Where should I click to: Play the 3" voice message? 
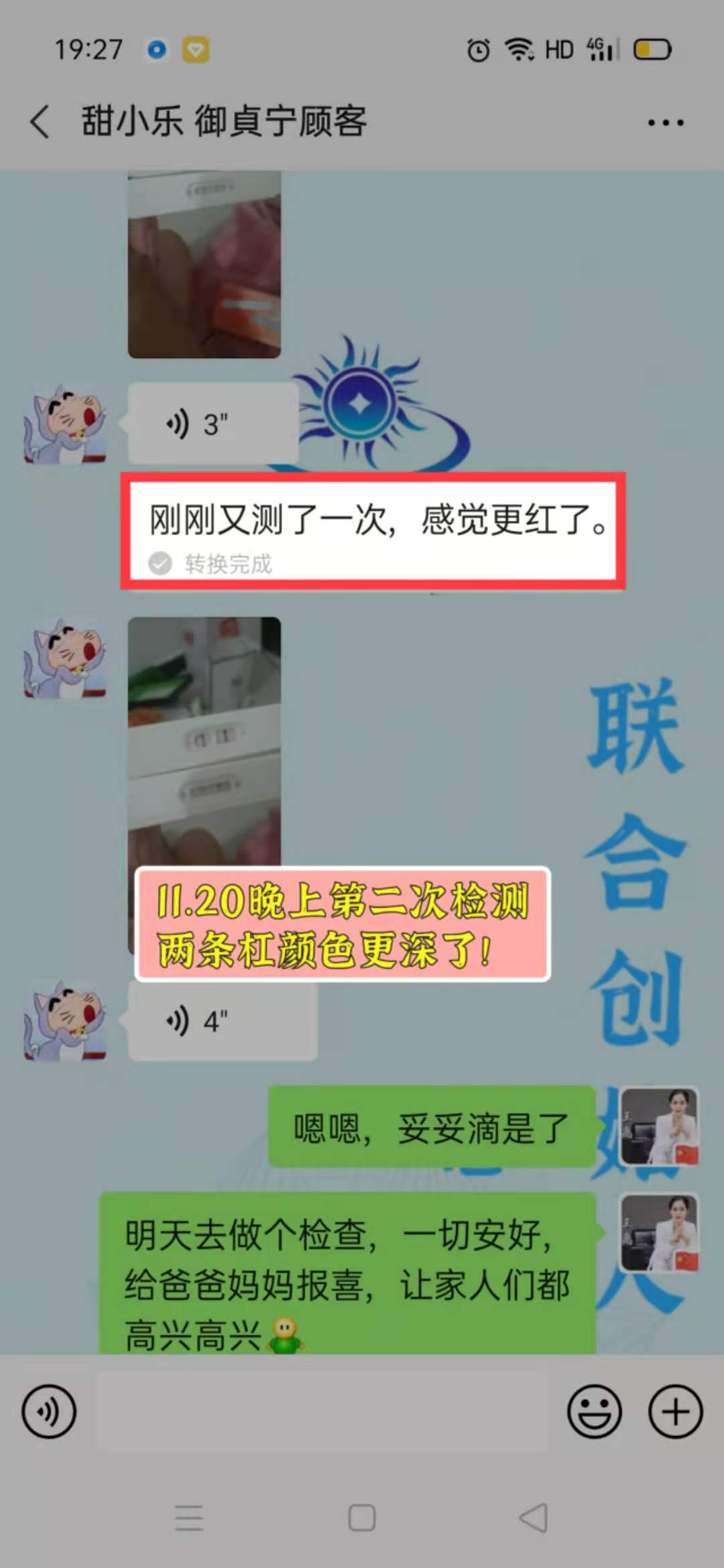212,424
